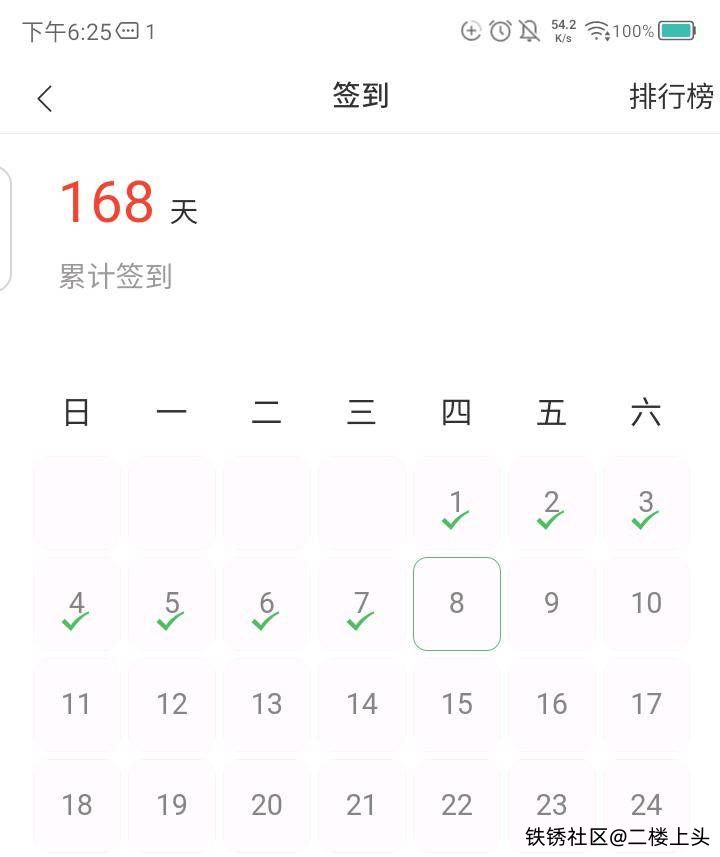Select today's date 8 to check in
Screen dimensions: 720x857
(456, 603)
